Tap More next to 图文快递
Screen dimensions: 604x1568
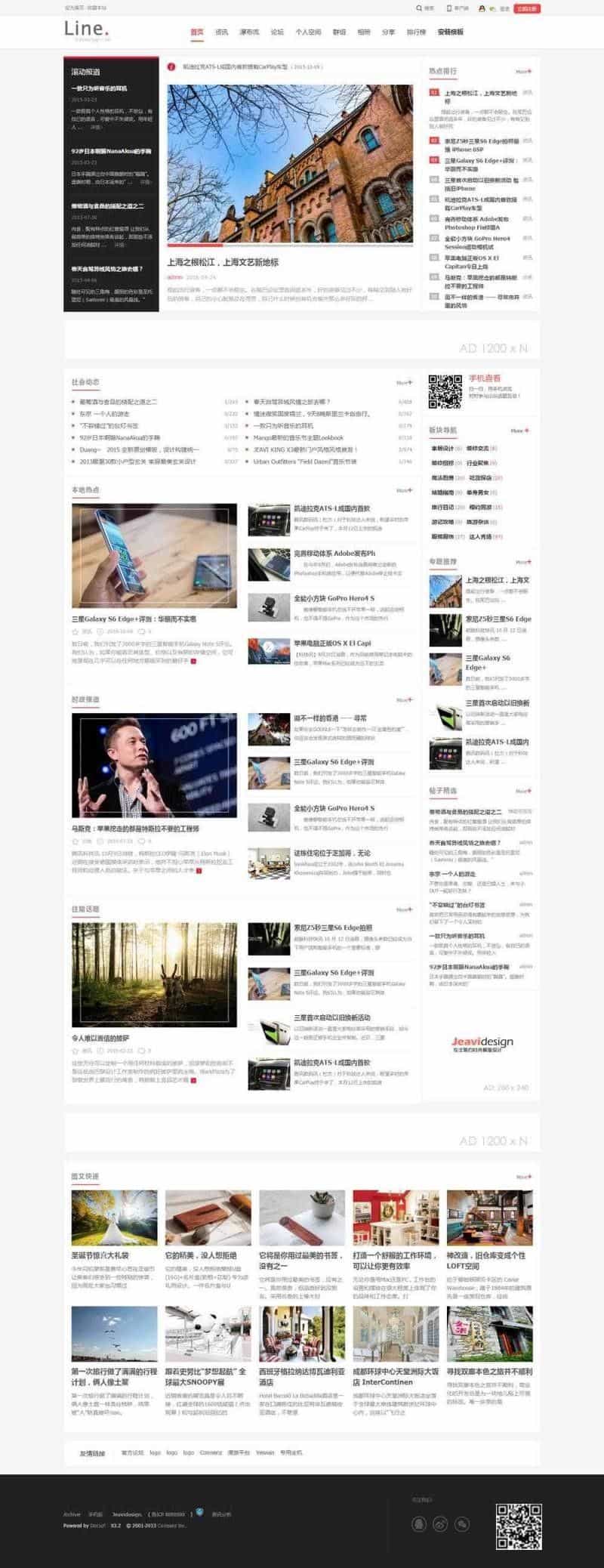523,1177
